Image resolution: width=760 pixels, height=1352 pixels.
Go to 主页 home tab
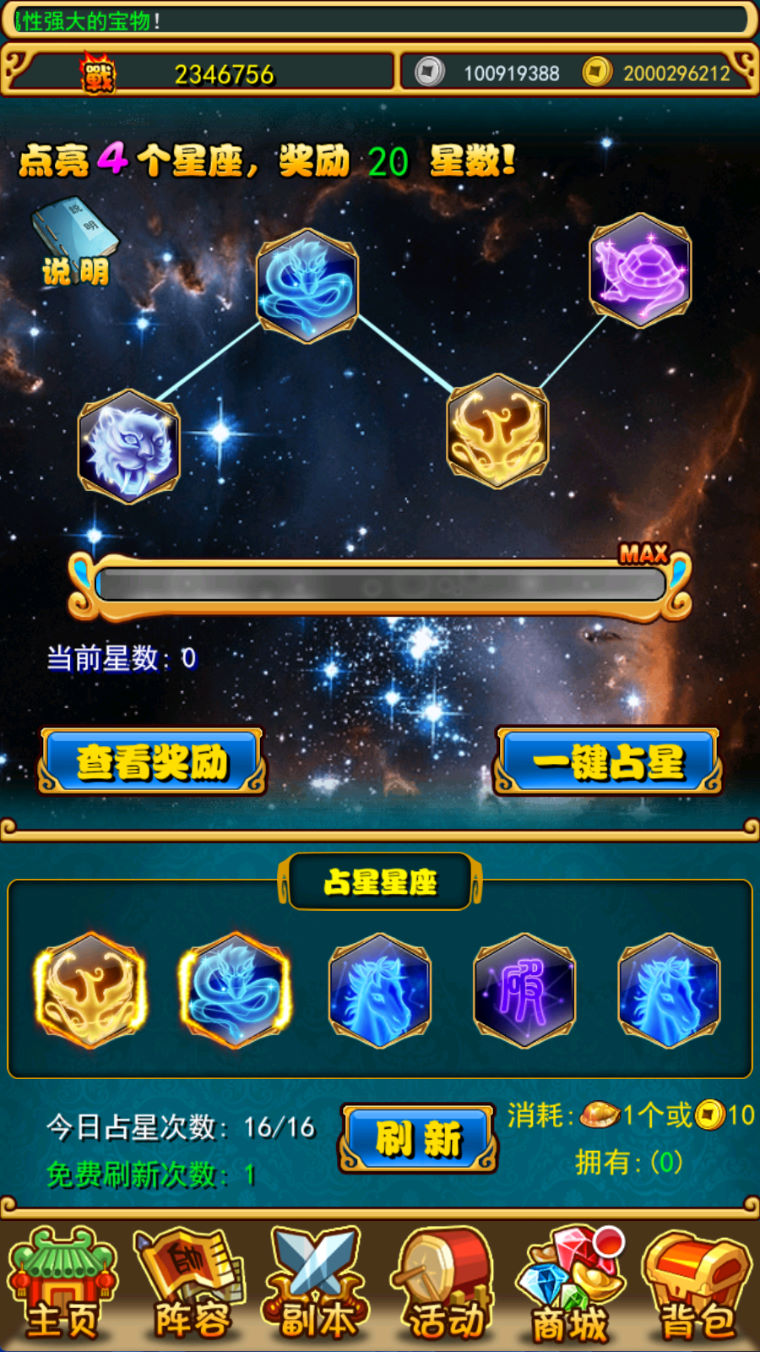coord(62,1283)
